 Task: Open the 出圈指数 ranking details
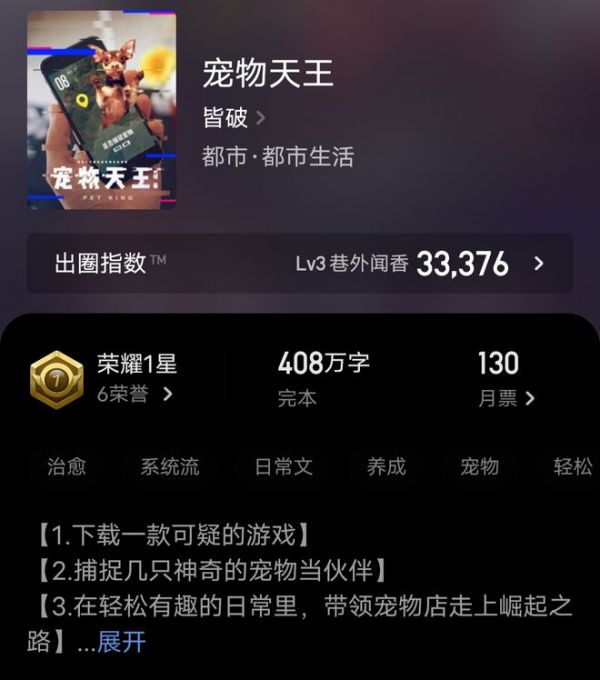point(299,263)
